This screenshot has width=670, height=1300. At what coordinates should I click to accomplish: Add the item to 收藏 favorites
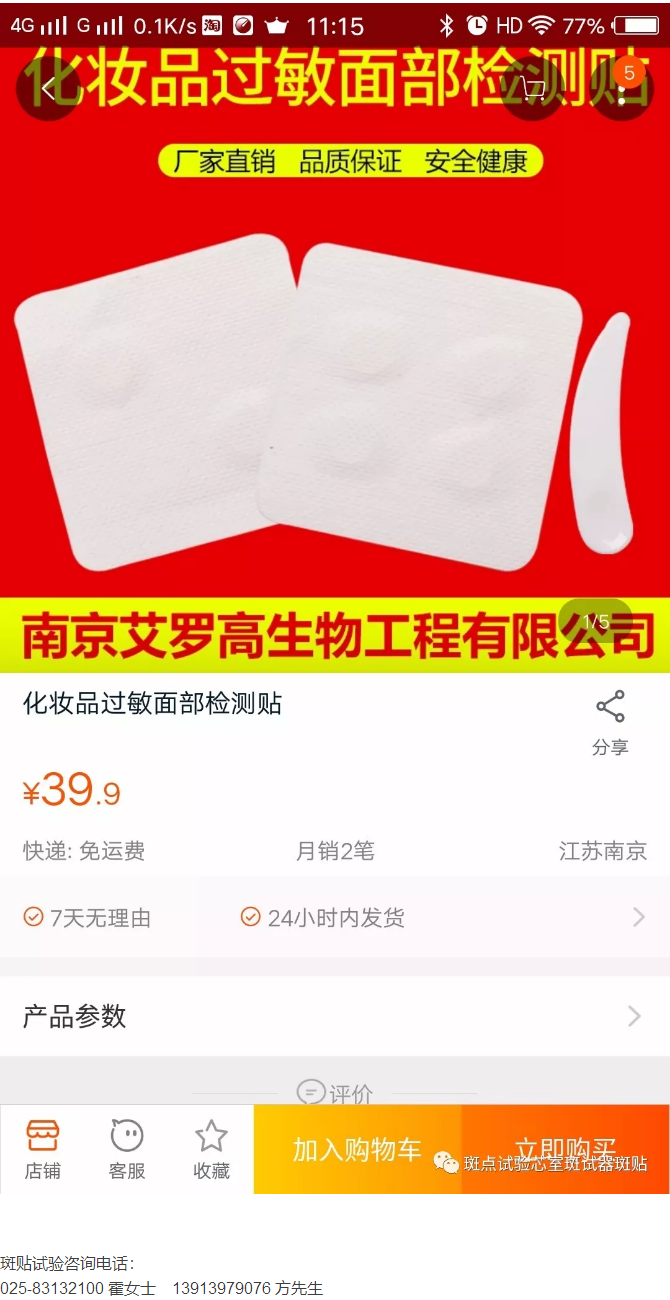tap(211, 1149)
